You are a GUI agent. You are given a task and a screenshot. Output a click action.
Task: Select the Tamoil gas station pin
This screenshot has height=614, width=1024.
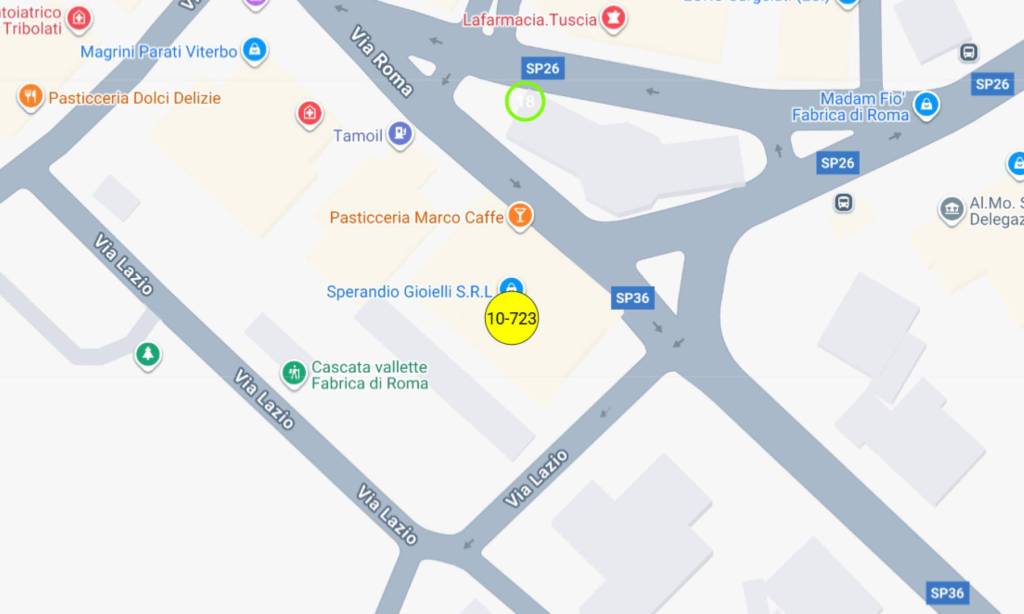[x=401, y=134]
